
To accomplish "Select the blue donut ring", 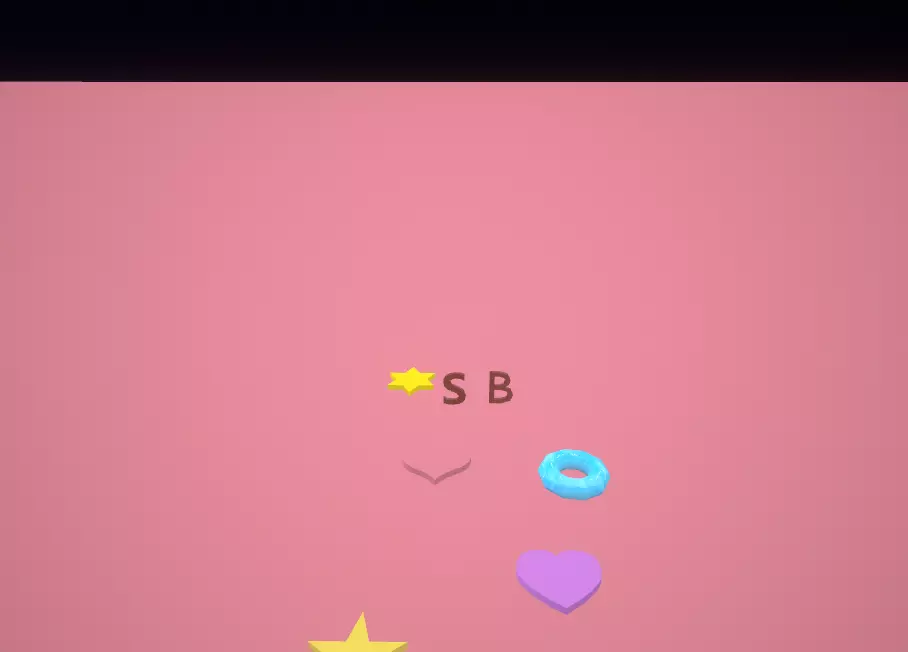I will 574,474.
